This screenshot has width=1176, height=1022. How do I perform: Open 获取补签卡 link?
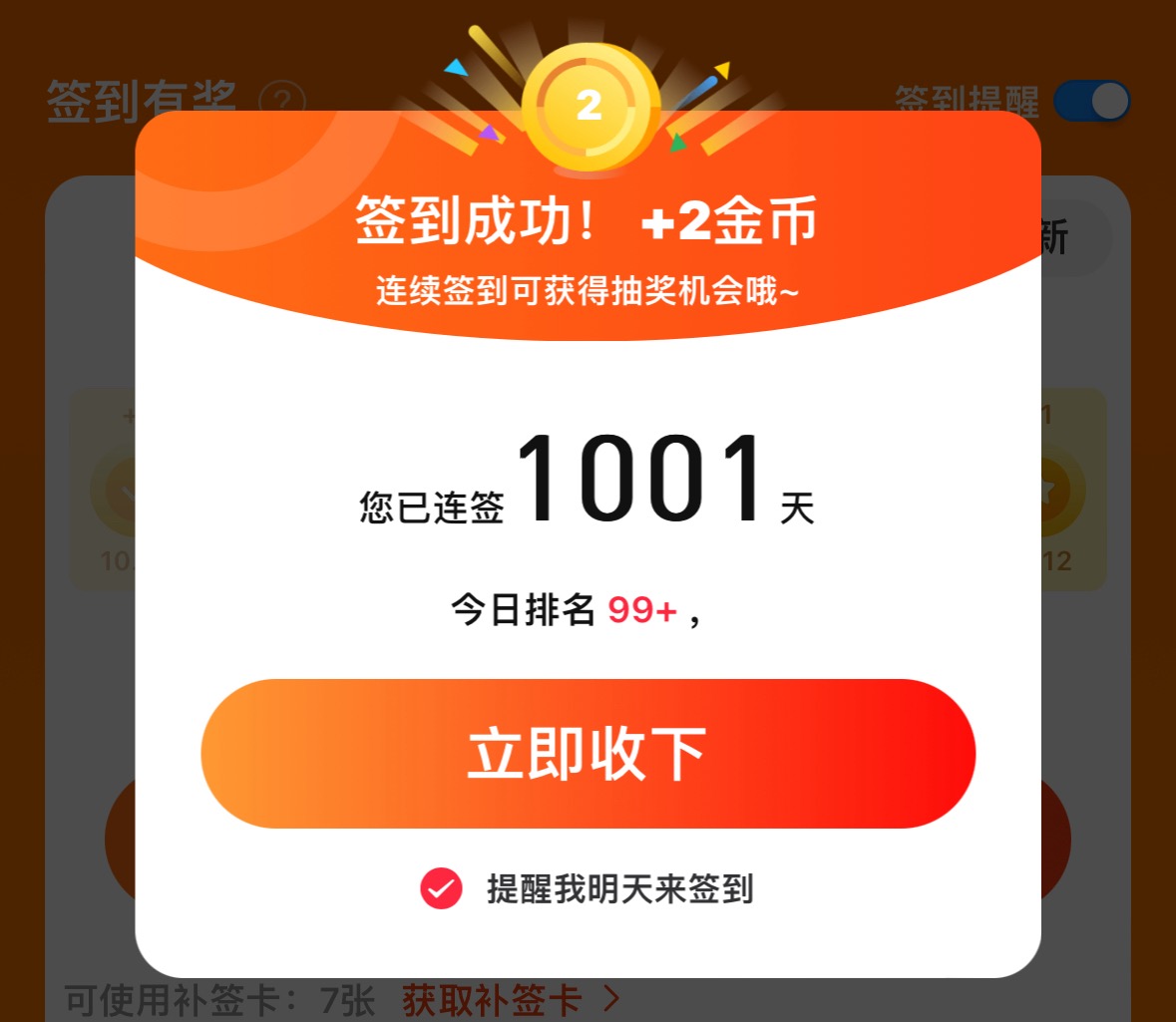[510, 1000]
